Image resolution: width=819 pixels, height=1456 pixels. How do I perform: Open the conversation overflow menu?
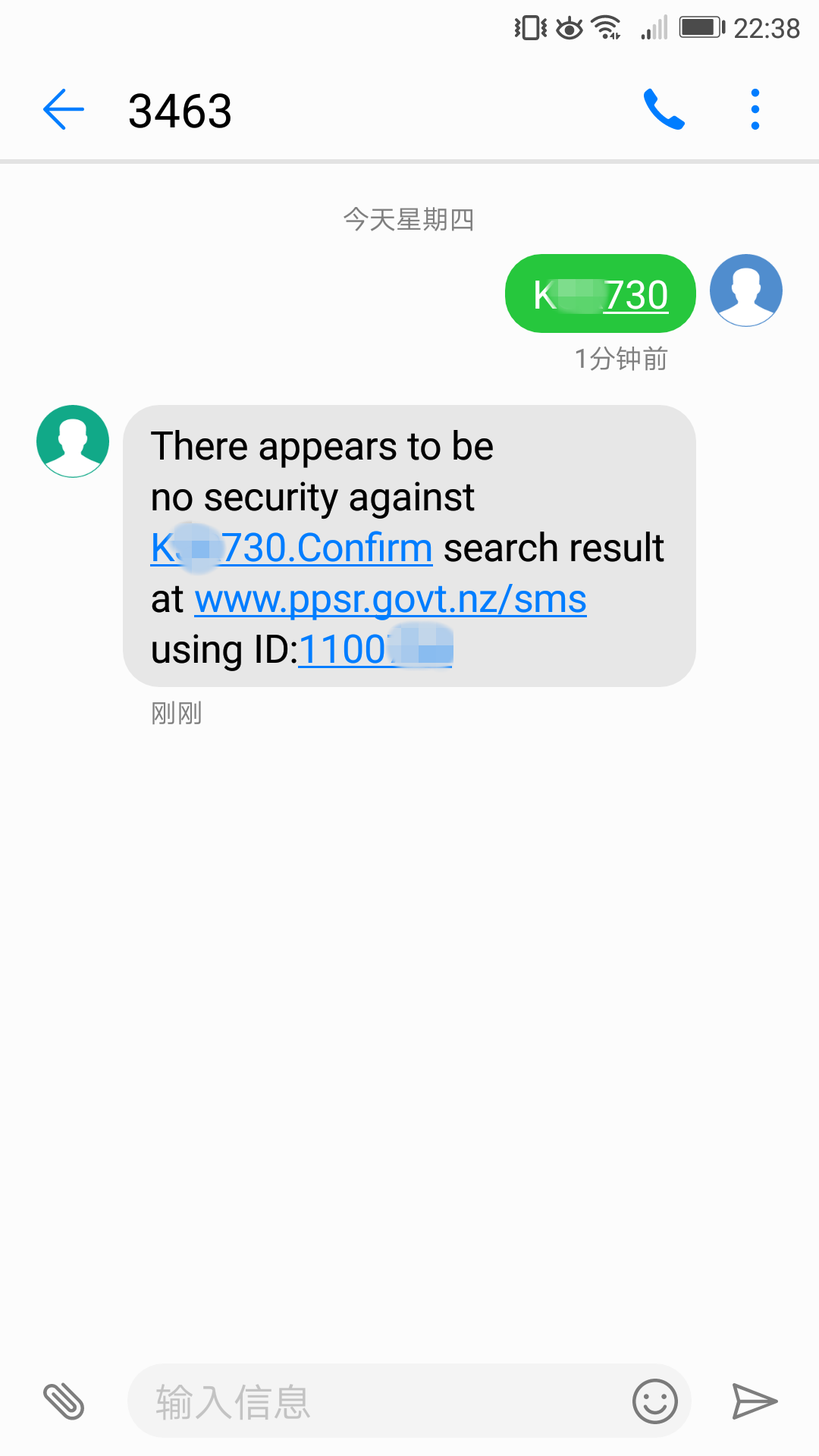(755, 109)
